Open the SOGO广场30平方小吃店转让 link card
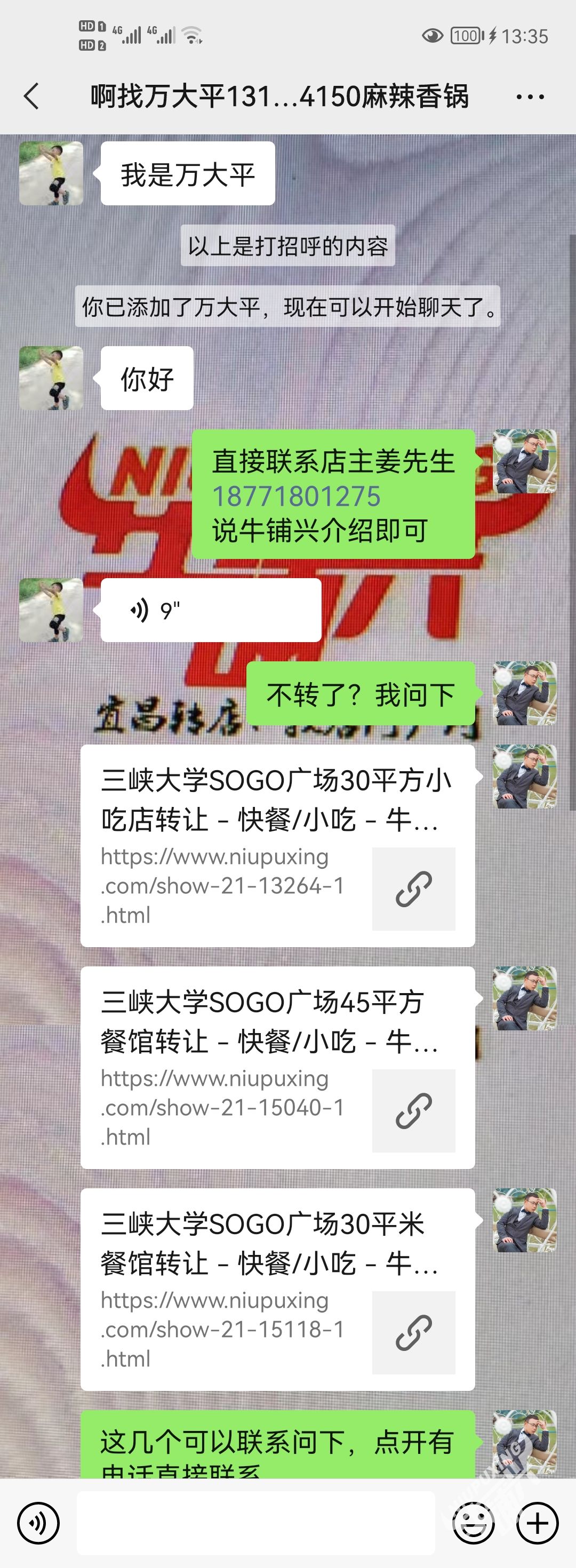Viewport: 576px width, 1568px height. point(277,845)
